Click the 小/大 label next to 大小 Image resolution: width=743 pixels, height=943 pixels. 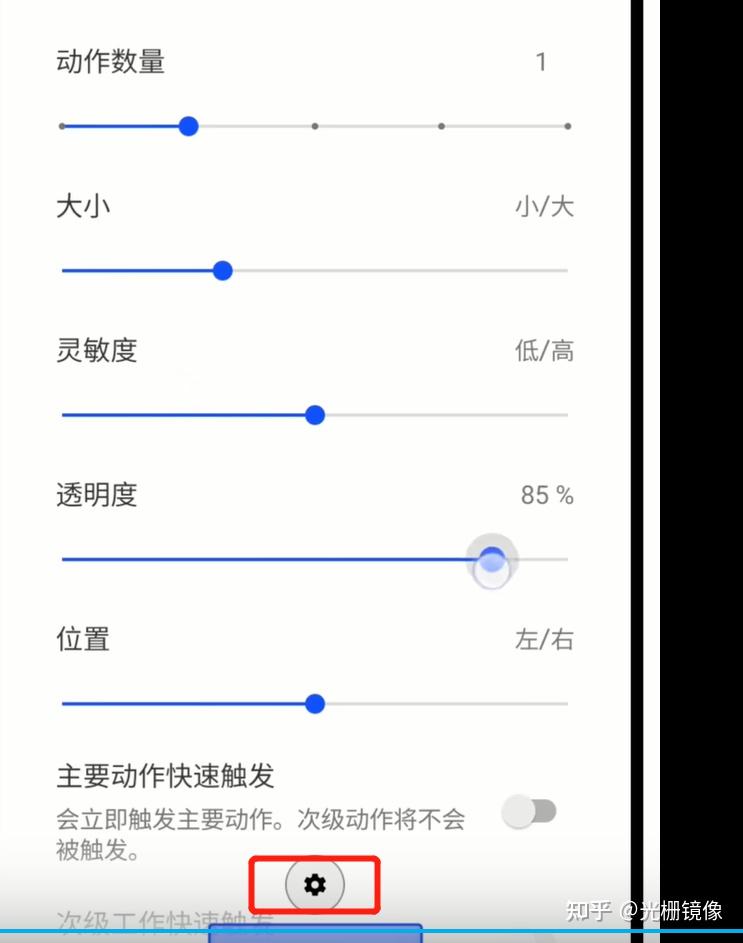point(544,206)
